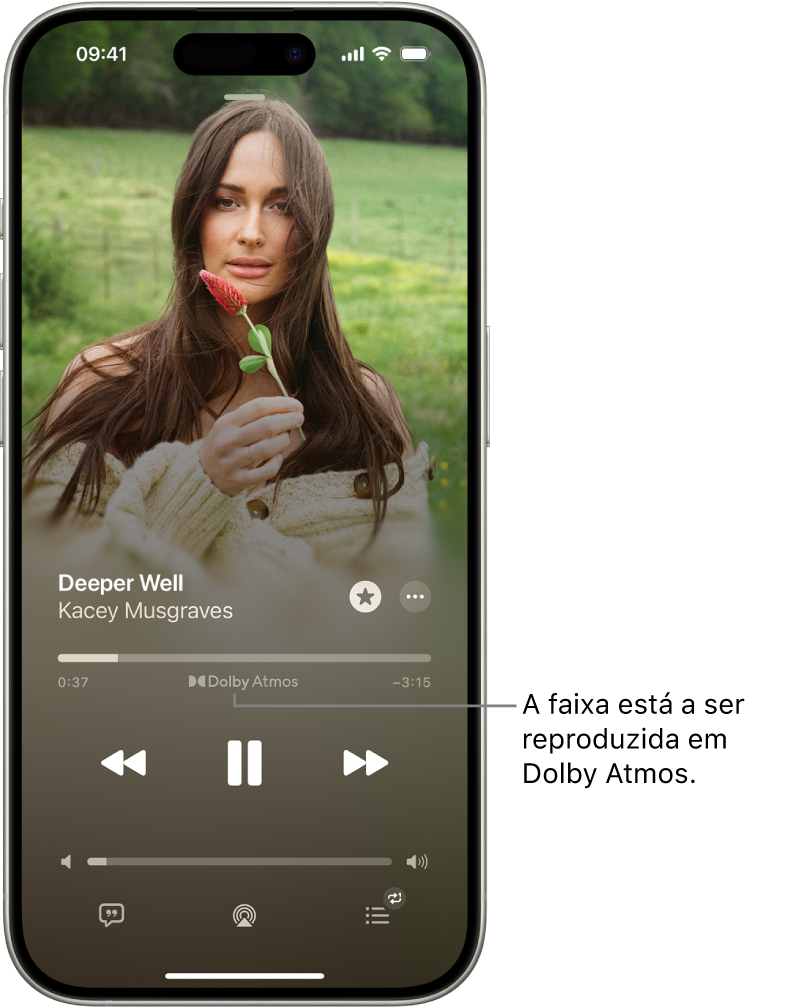785x1008 pixels.
Task: Skip back to the previous track
Action: (124, 763)
